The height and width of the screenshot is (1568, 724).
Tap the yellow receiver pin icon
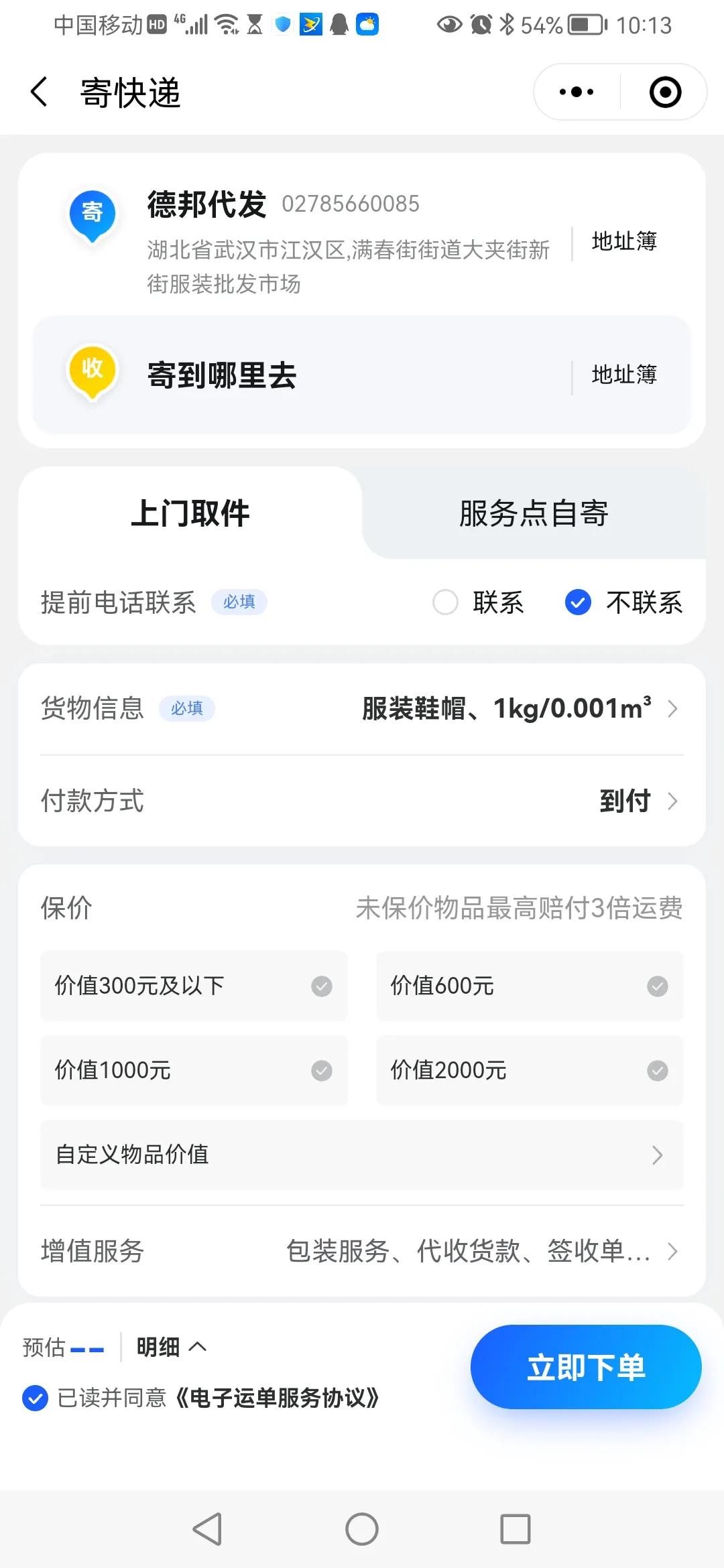pyautogui.click(x=92, y=369)
